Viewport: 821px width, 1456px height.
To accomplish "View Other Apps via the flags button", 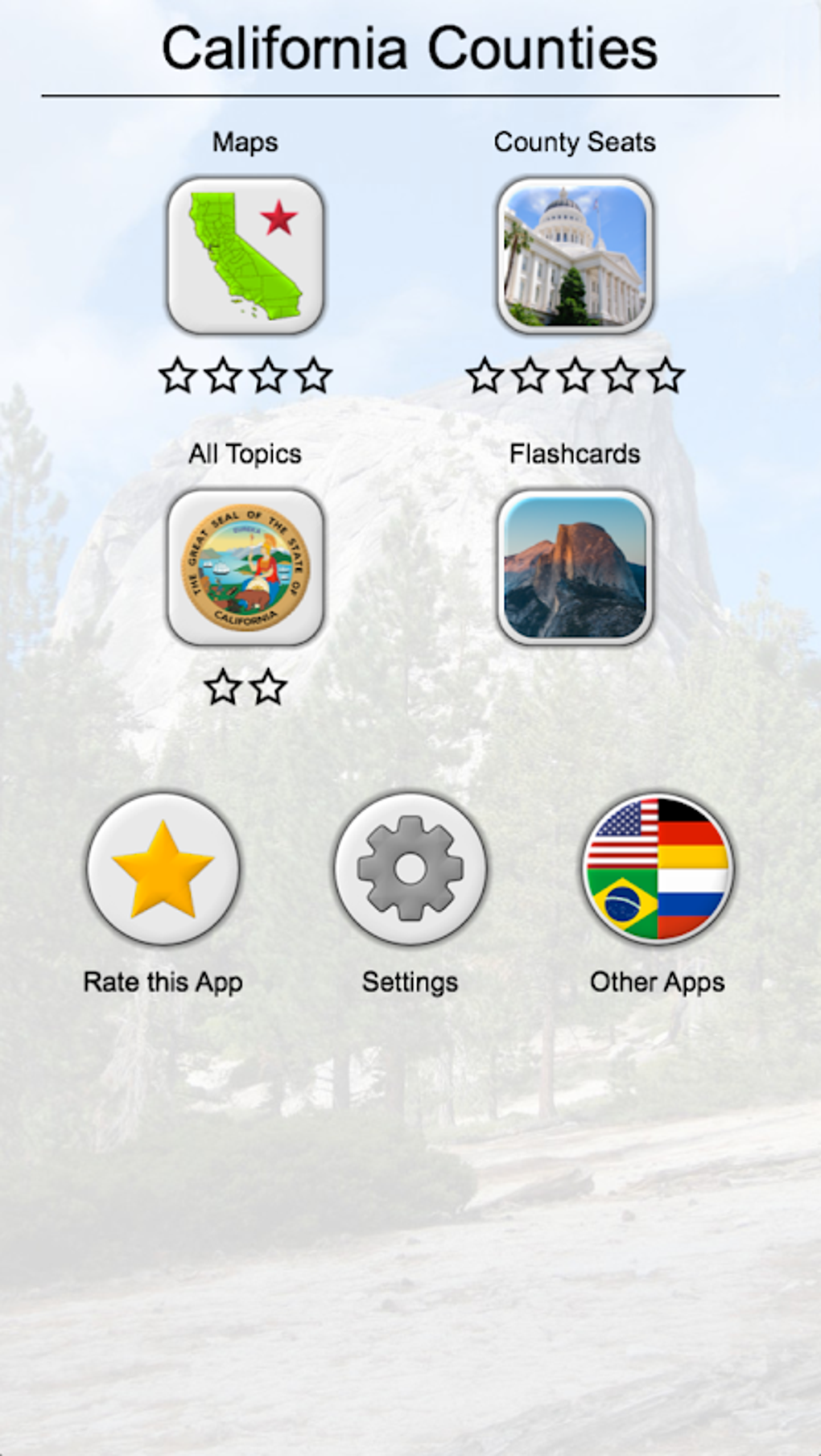I will pyautogui.click(x=657, y=868).
